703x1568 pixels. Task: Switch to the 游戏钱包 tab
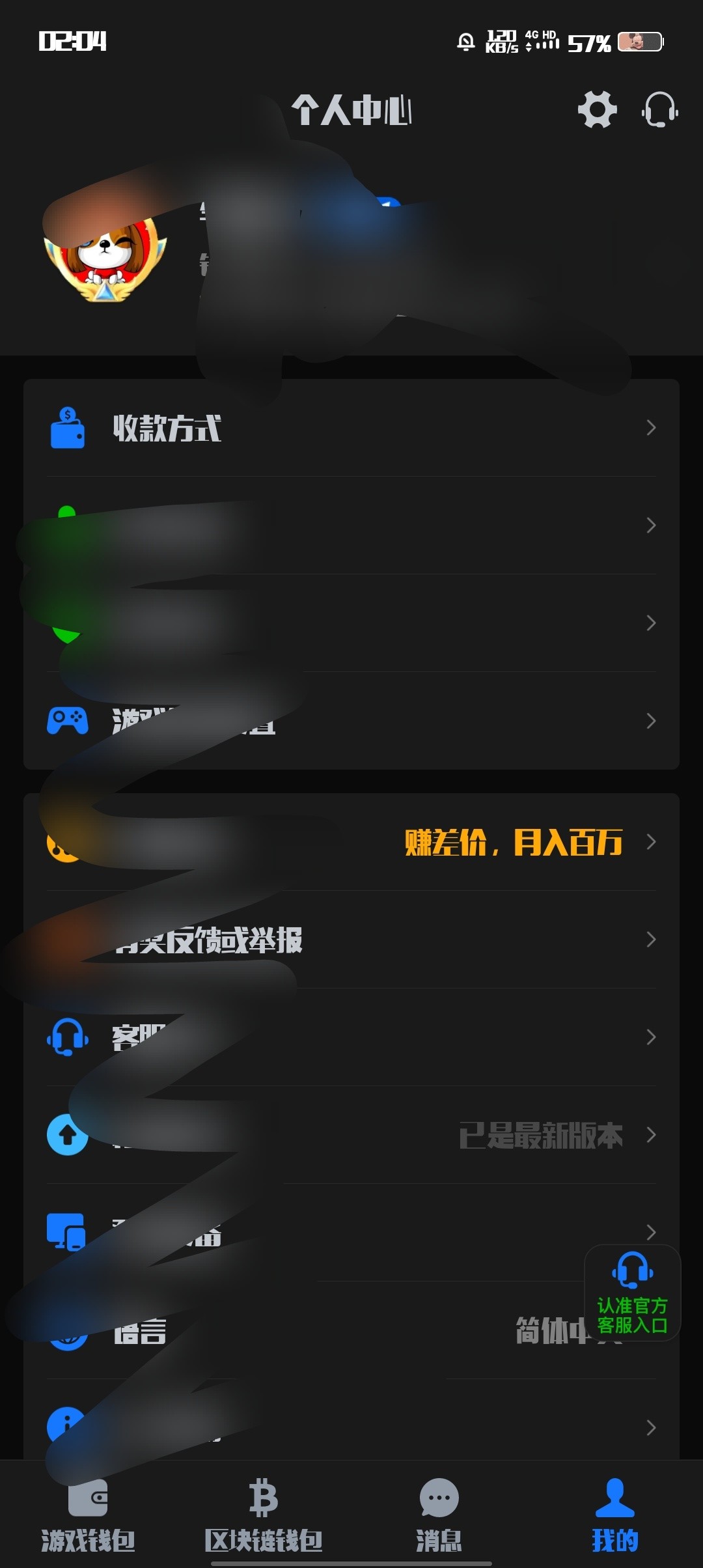click(88, 1514)
